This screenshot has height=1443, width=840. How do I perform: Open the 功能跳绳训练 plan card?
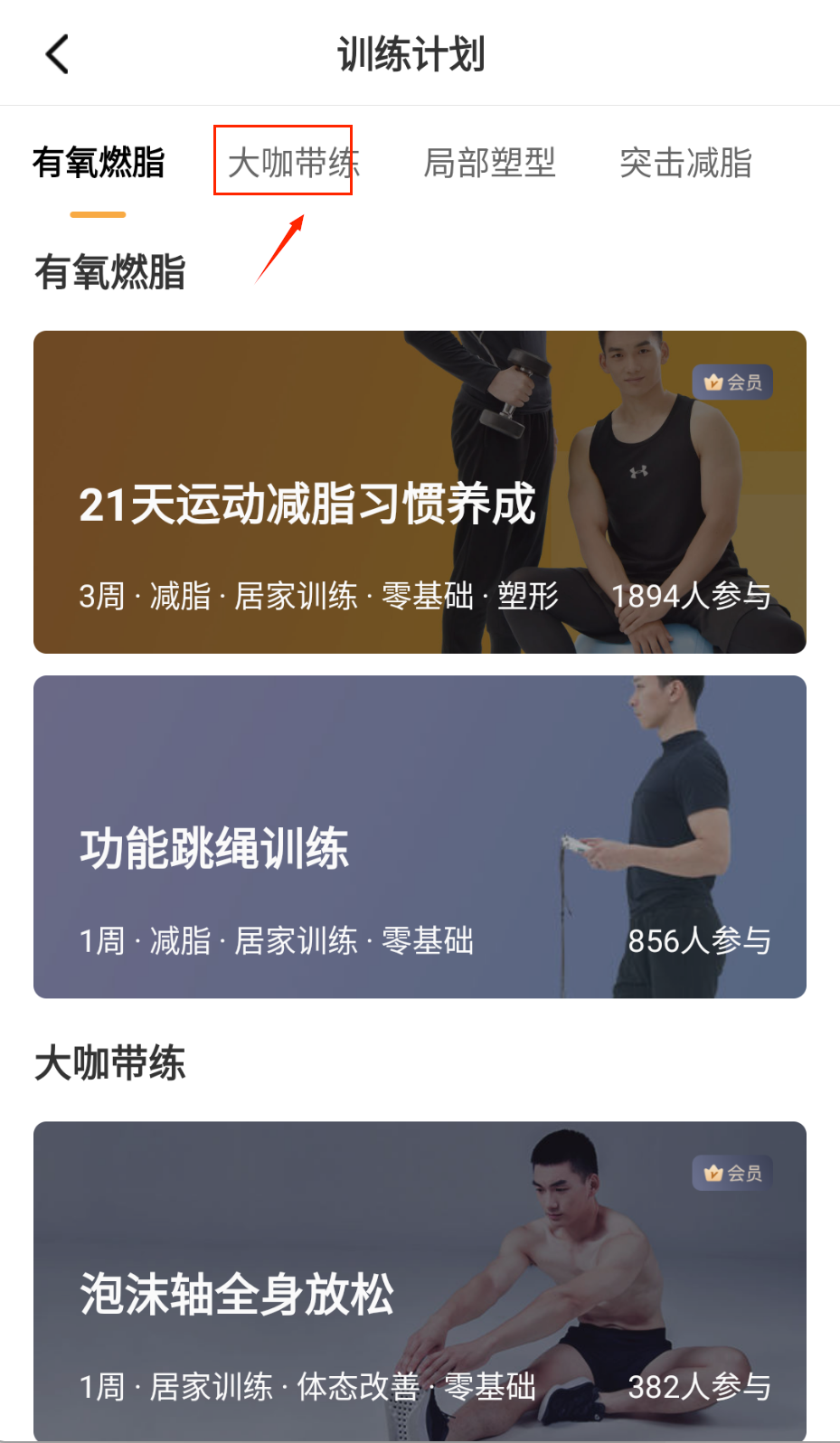click(x=420, y=836)
